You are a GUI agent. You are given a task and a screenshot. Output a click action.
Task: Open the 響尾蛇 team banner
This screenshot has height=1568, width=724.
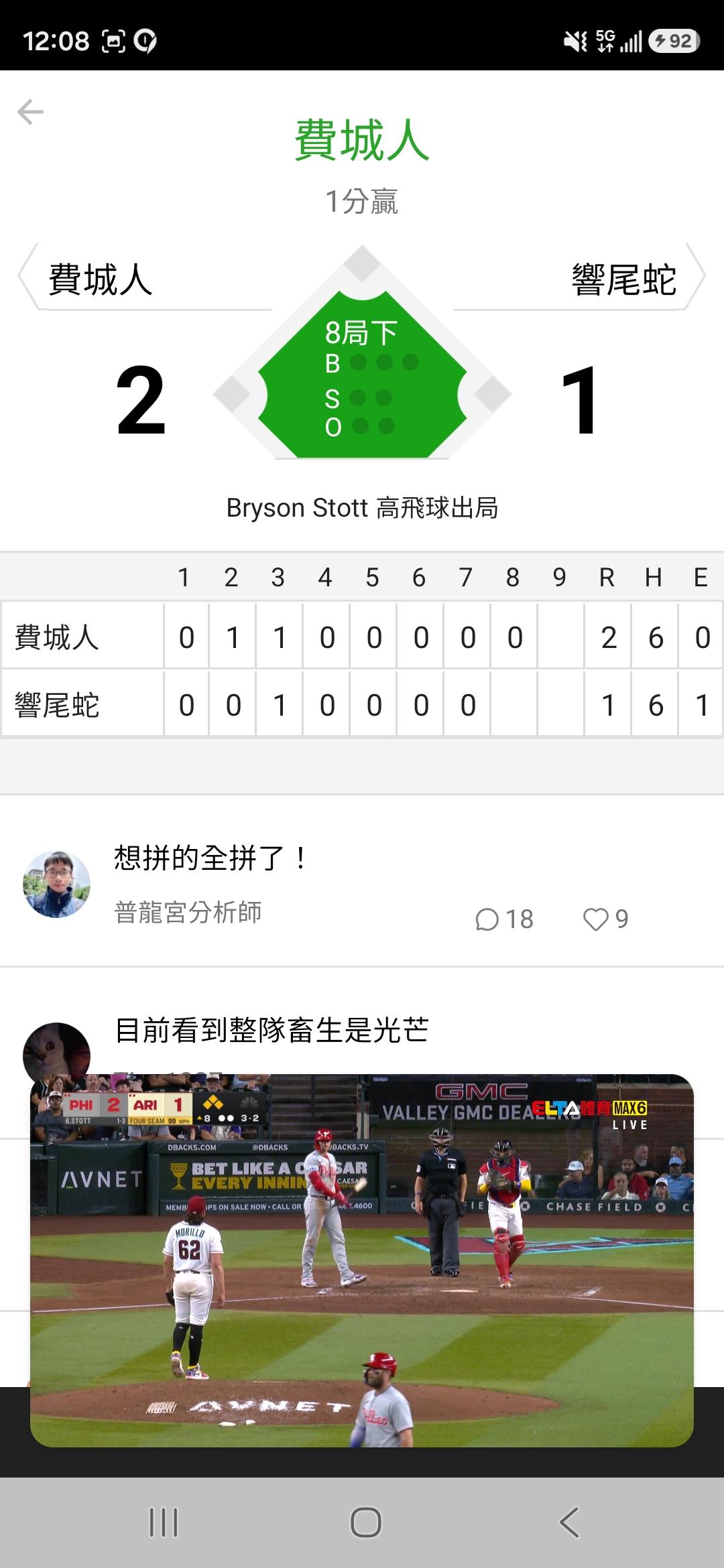point(579,277)
